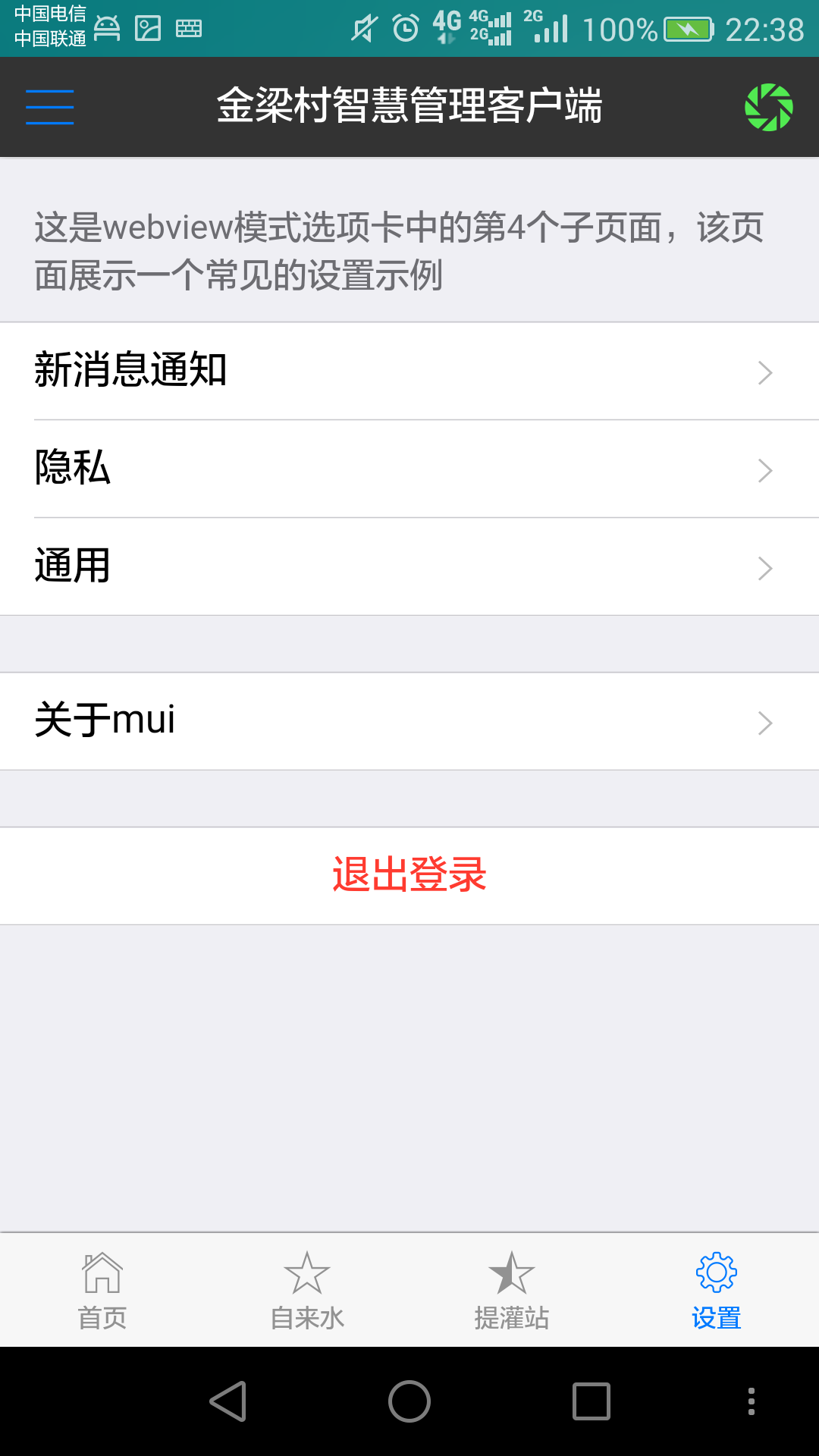Open the 隐私 settings row
This screenshot has height=1456, width=819.
point(409,469)
